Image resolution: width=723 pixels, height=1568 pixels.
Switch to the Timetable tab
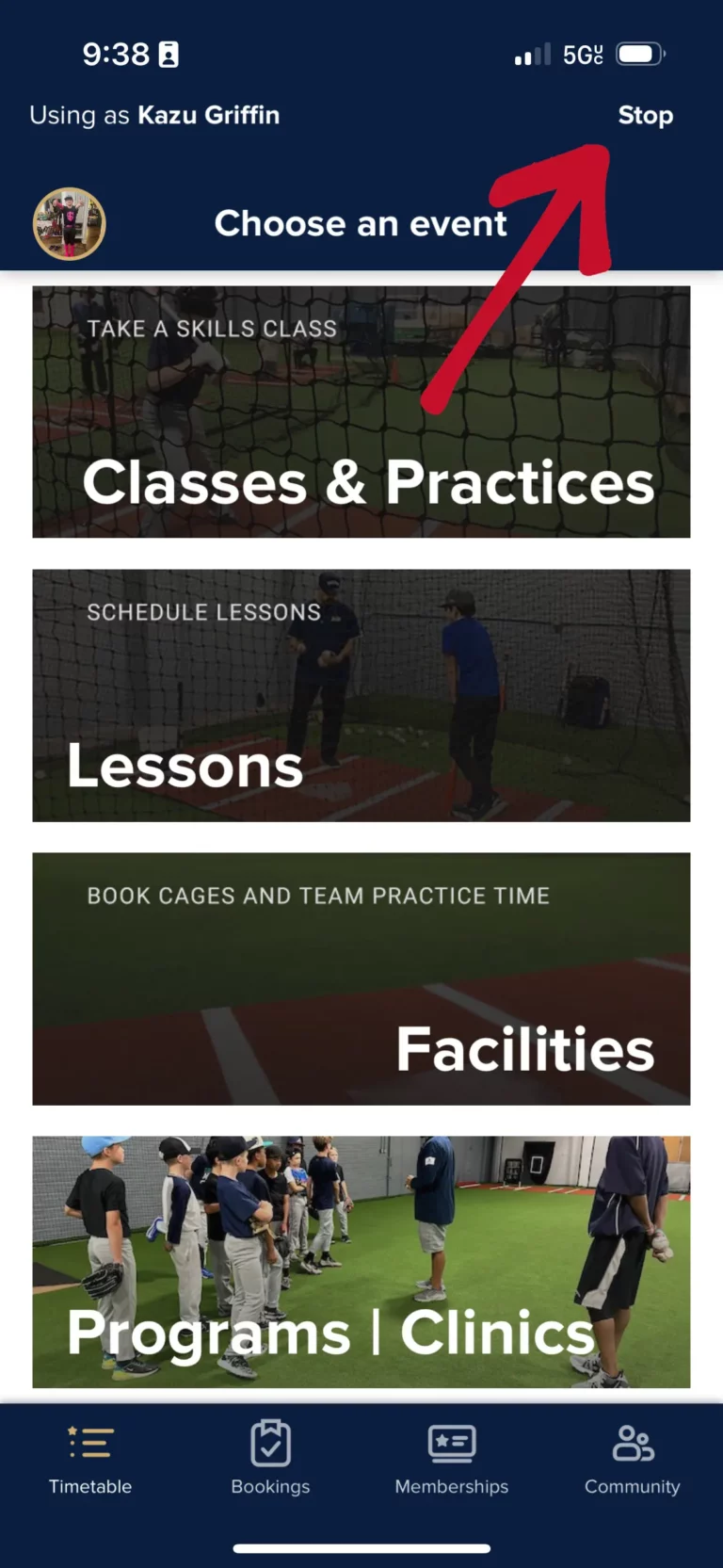(90, 1460)
